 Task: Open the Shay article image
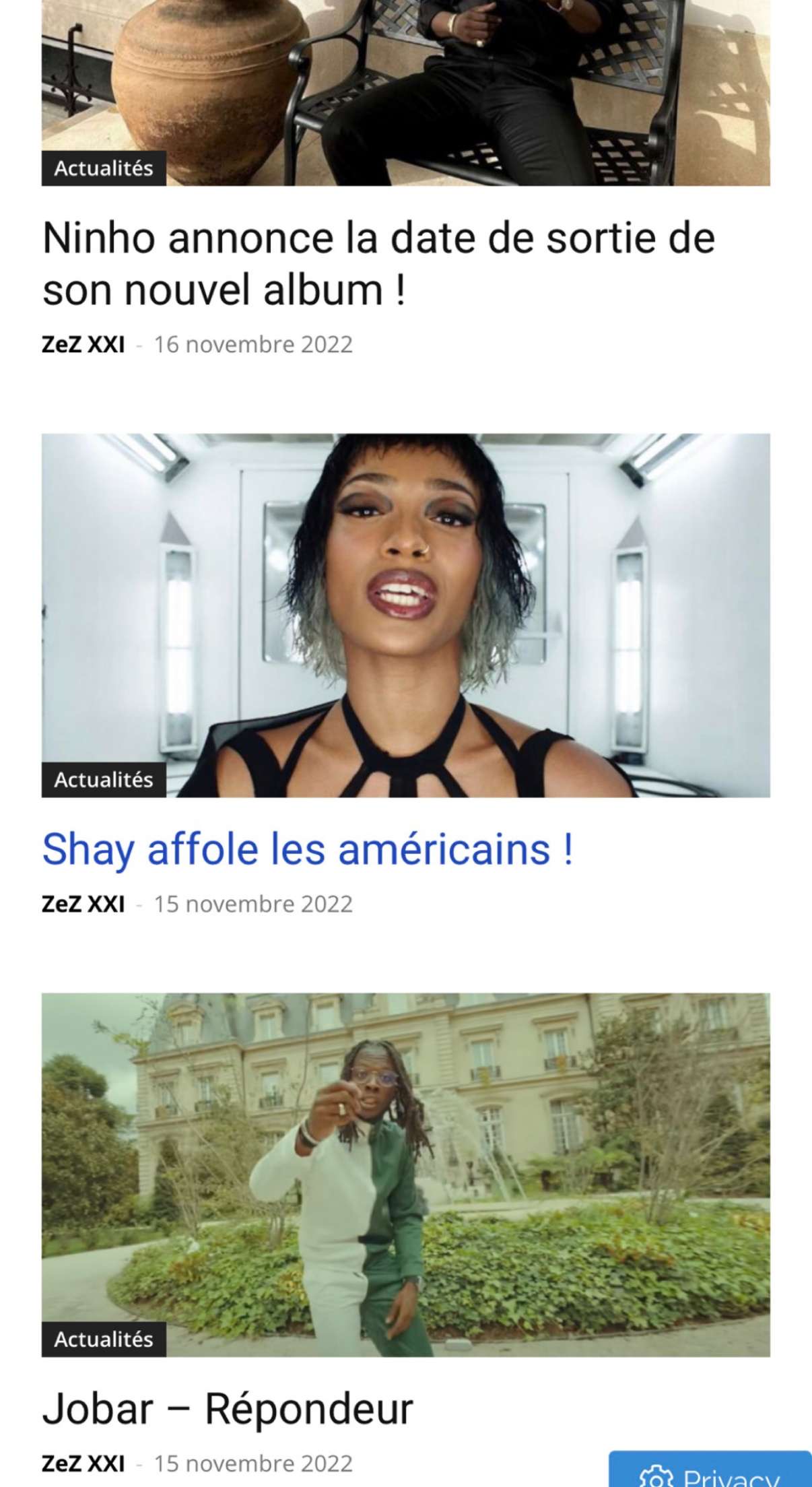(405, 616)
